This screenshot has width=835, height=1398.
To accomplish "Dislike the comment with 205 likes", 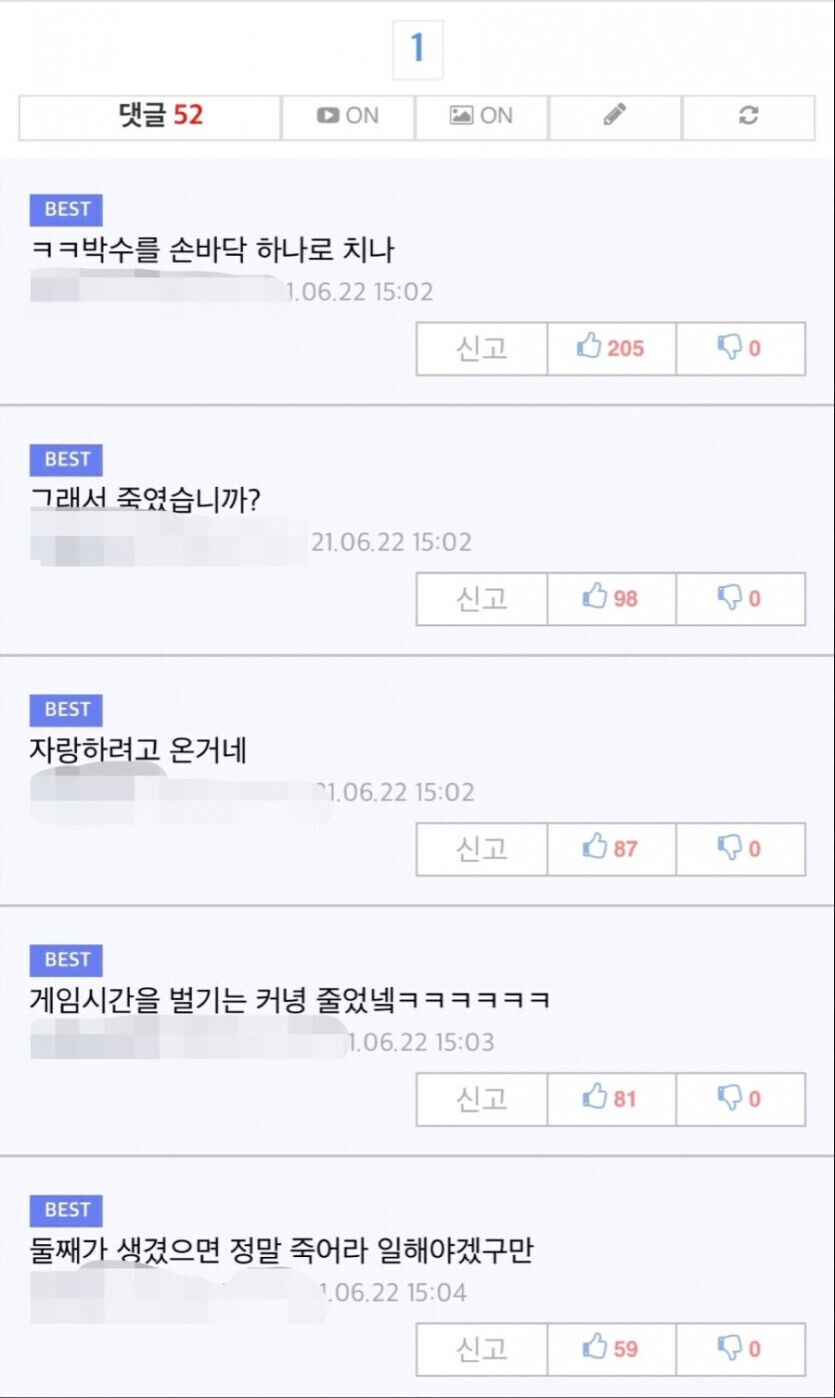I will tap(740, 349).
